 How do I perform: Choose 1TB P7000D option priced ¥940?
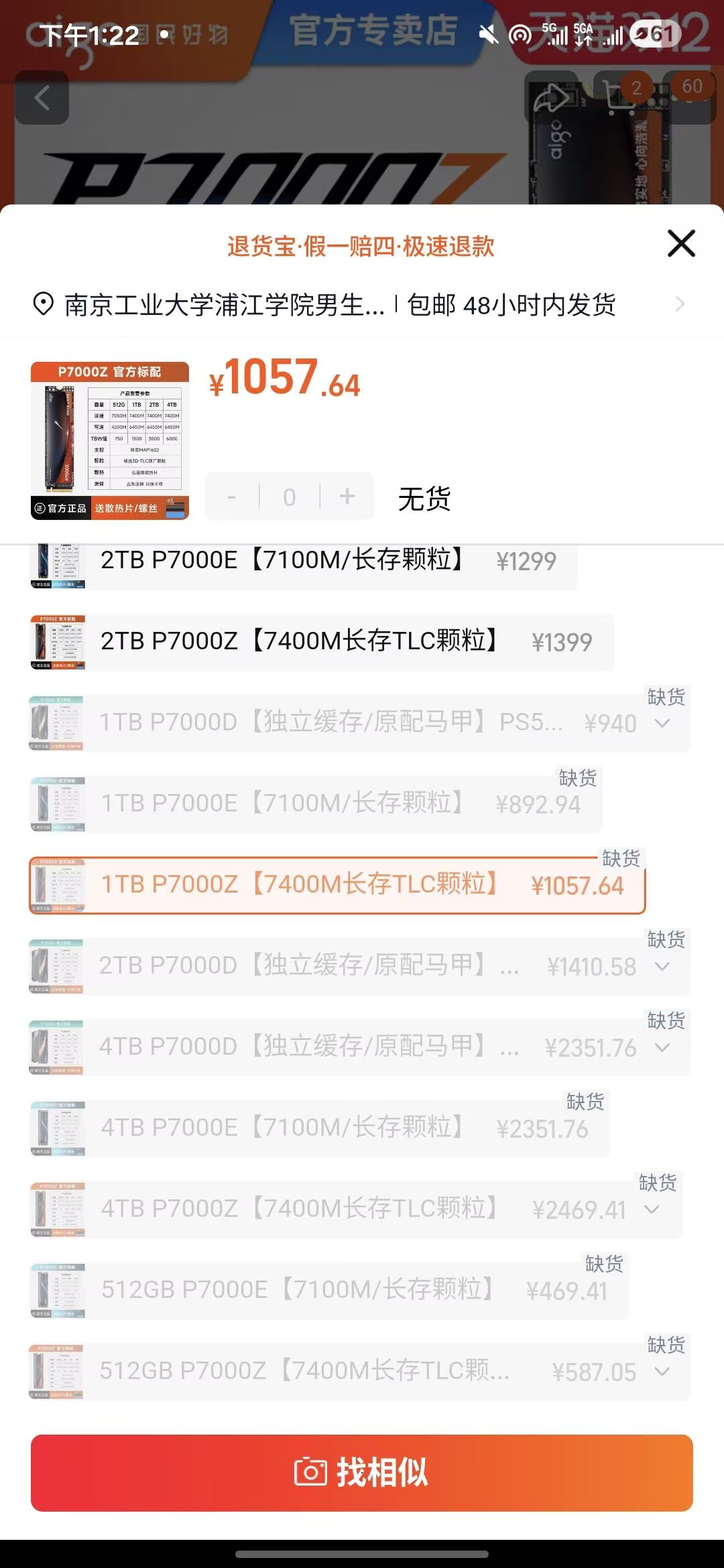[x=335, y=723]
